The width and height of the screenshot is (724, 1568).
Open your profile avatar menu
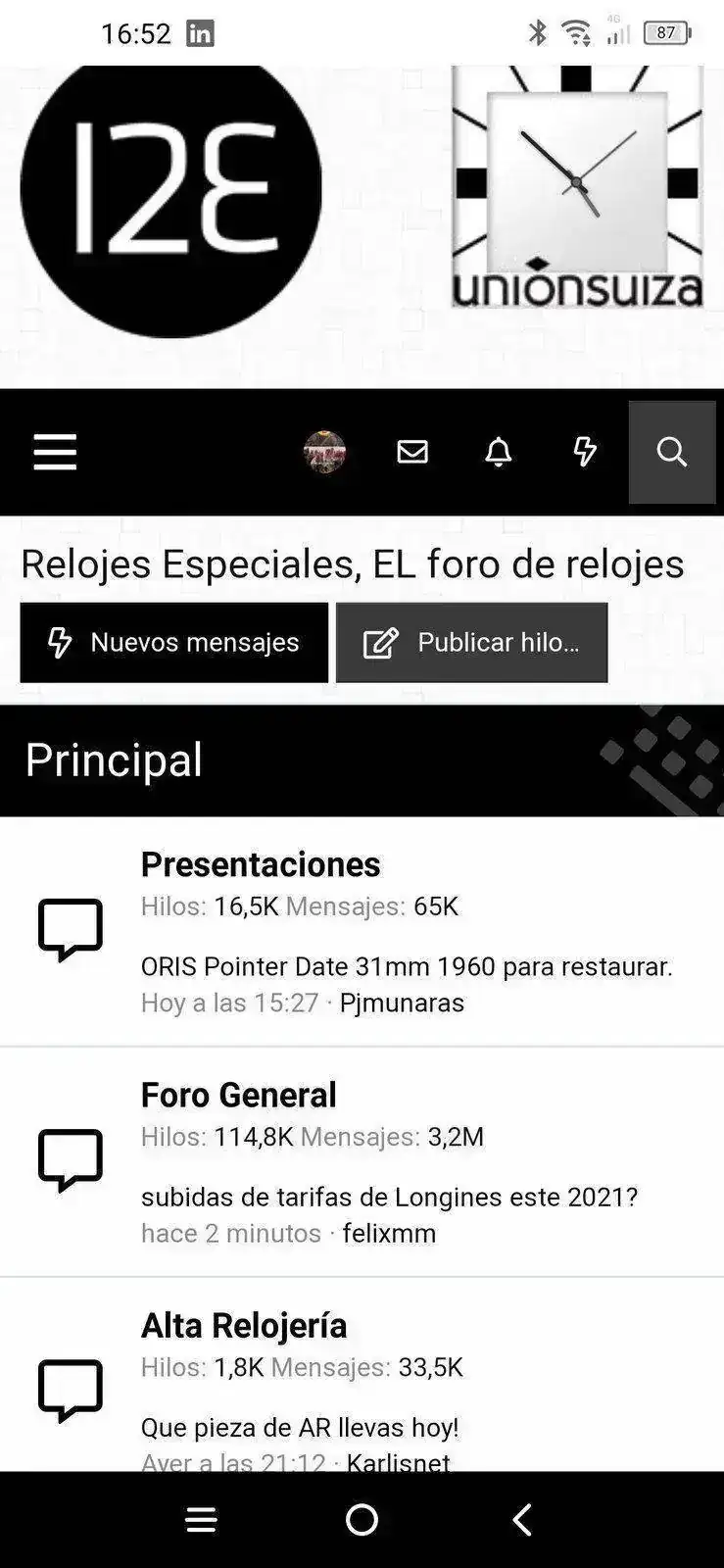tap(324, 452)
